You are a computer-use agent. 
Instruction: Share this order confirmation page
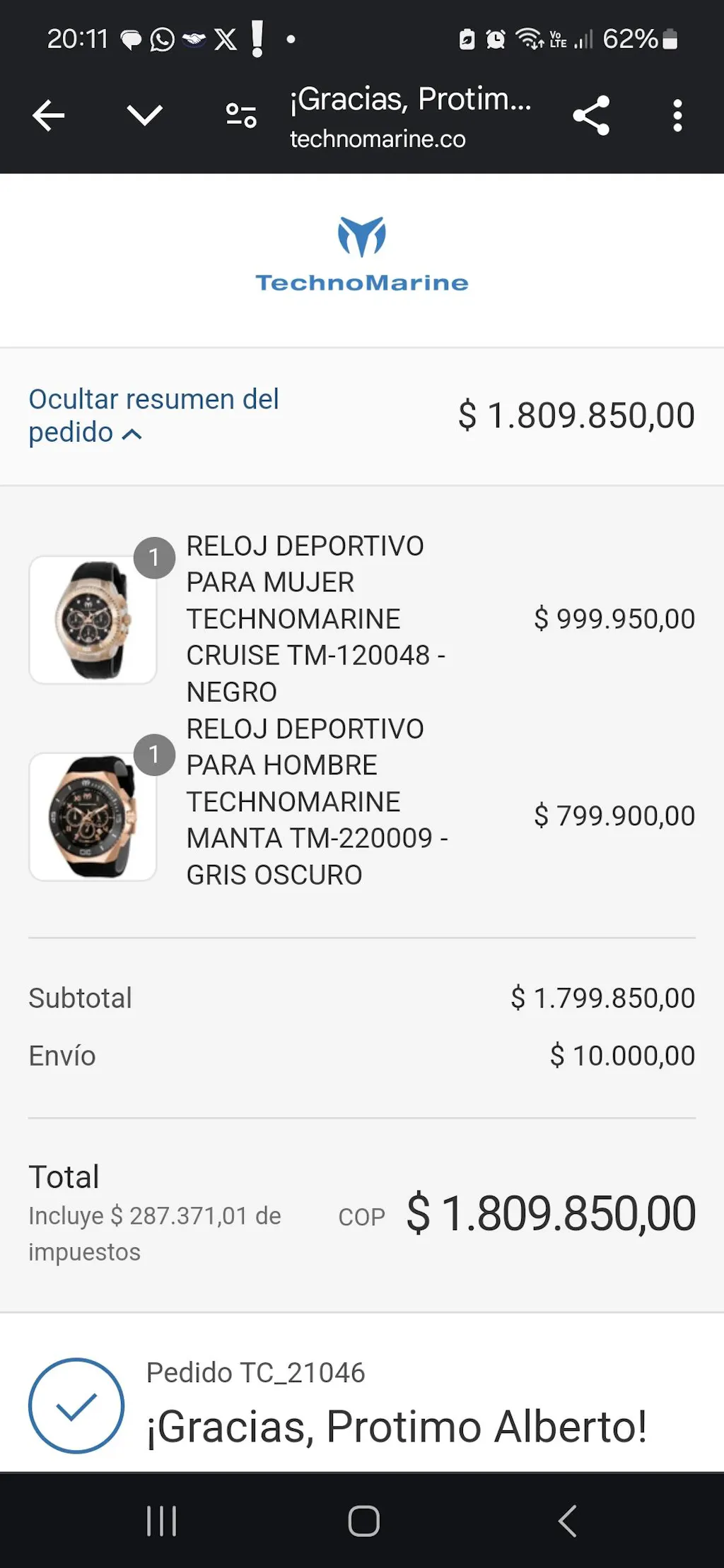tap(591, 116)
